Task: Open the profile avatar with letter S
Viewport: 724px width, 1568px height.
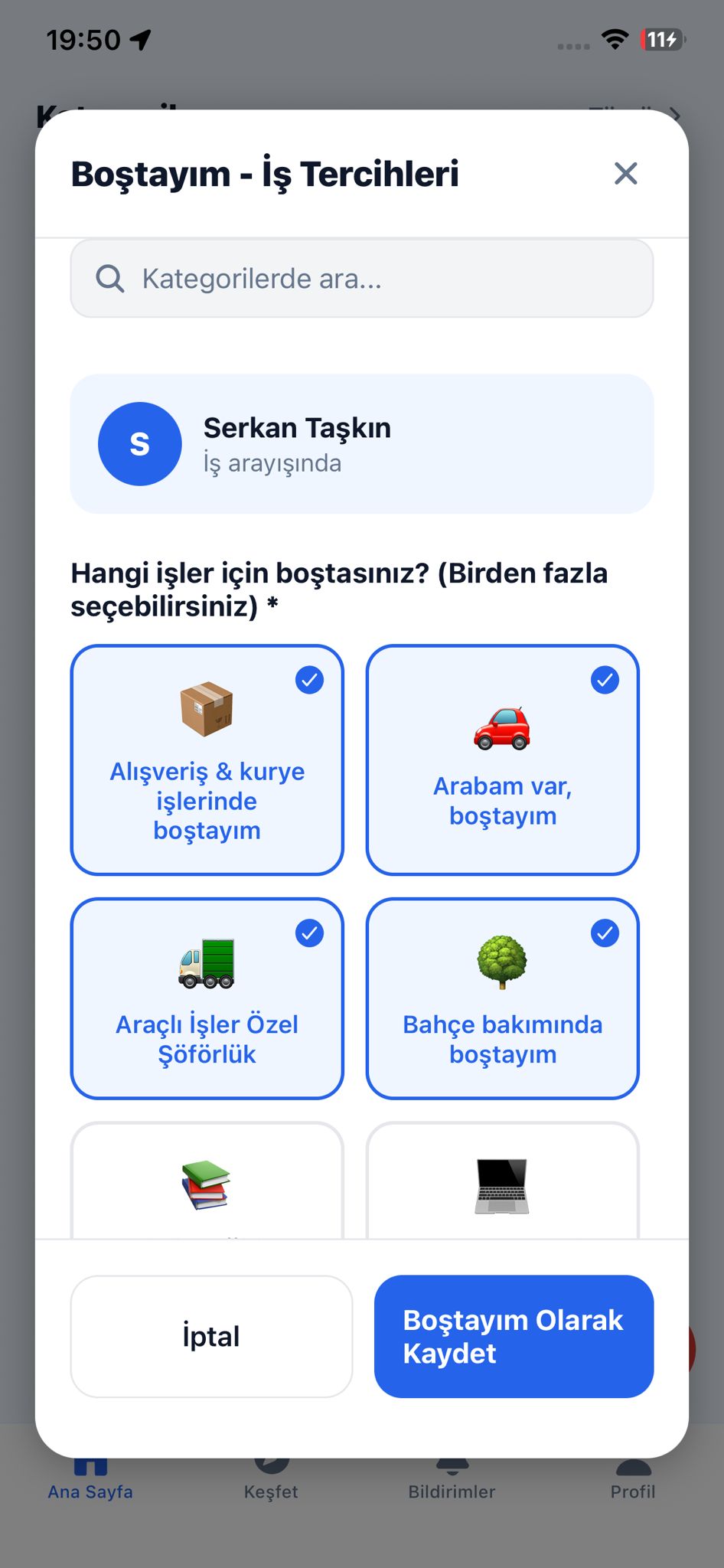Action: 140,444
